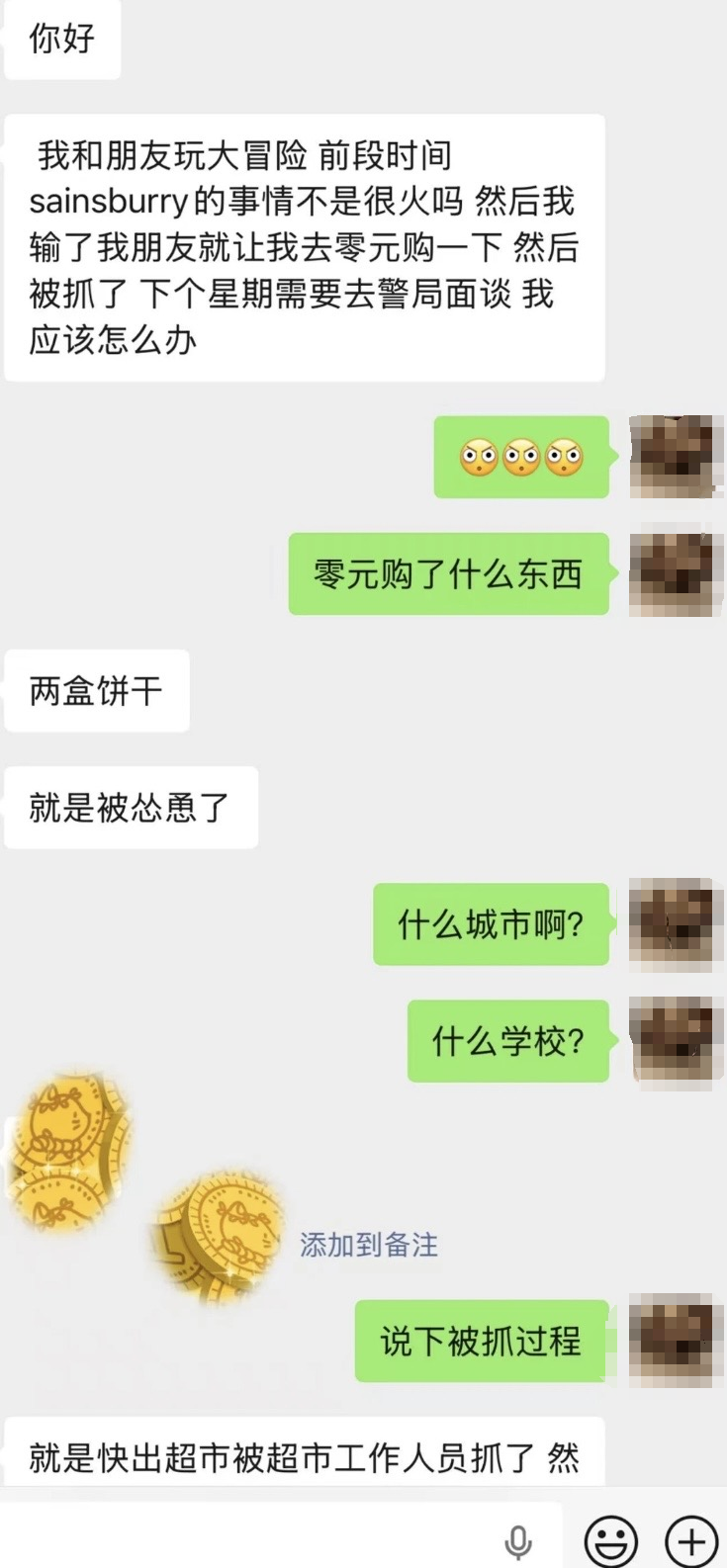Tap the microphone voice input icon
727x1568 pixels.
[518, 1540]
